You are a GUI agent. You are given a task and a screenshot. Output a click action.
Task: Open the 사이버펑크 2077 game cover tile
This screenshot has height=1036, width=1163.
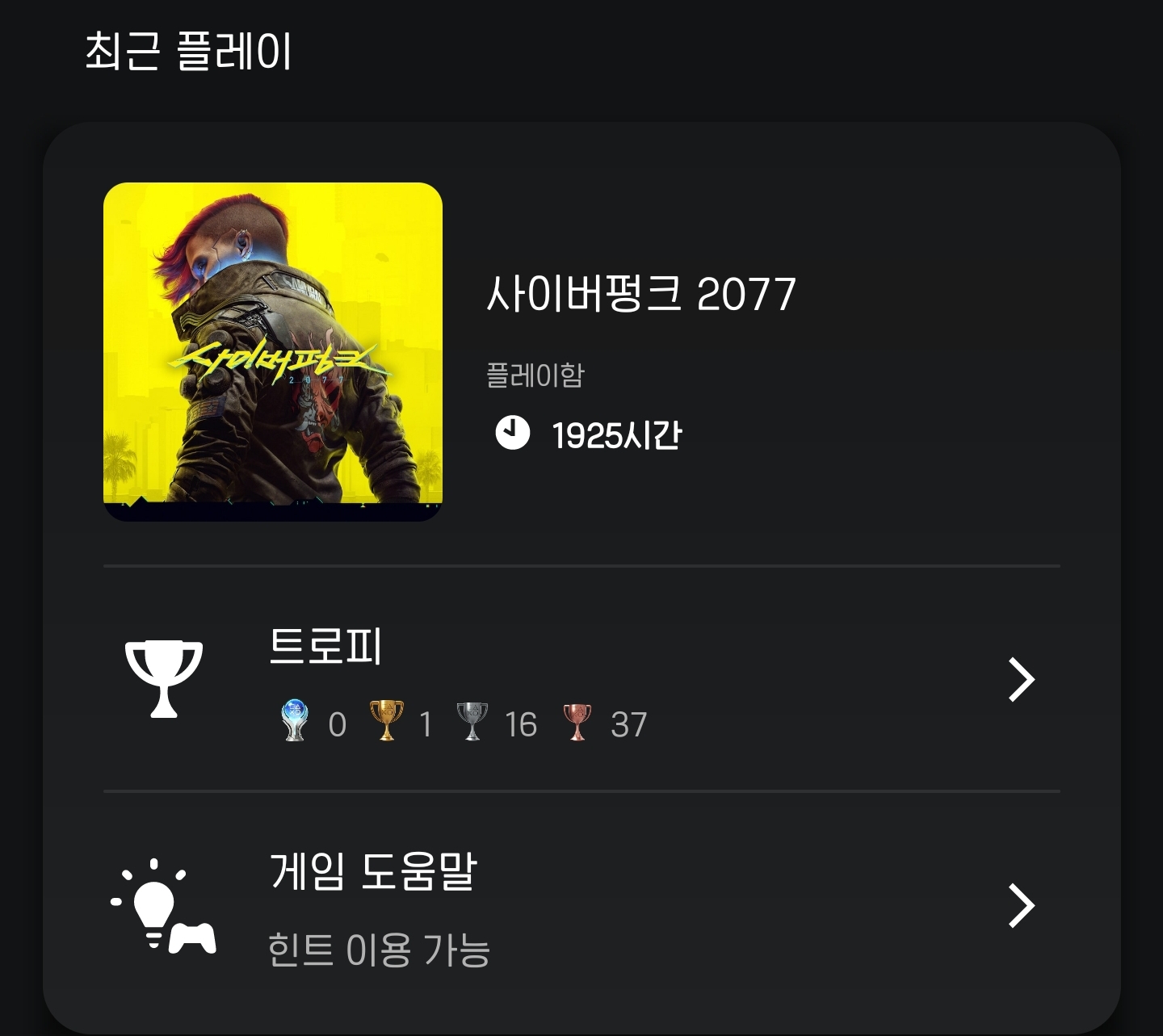coord(272,351)
